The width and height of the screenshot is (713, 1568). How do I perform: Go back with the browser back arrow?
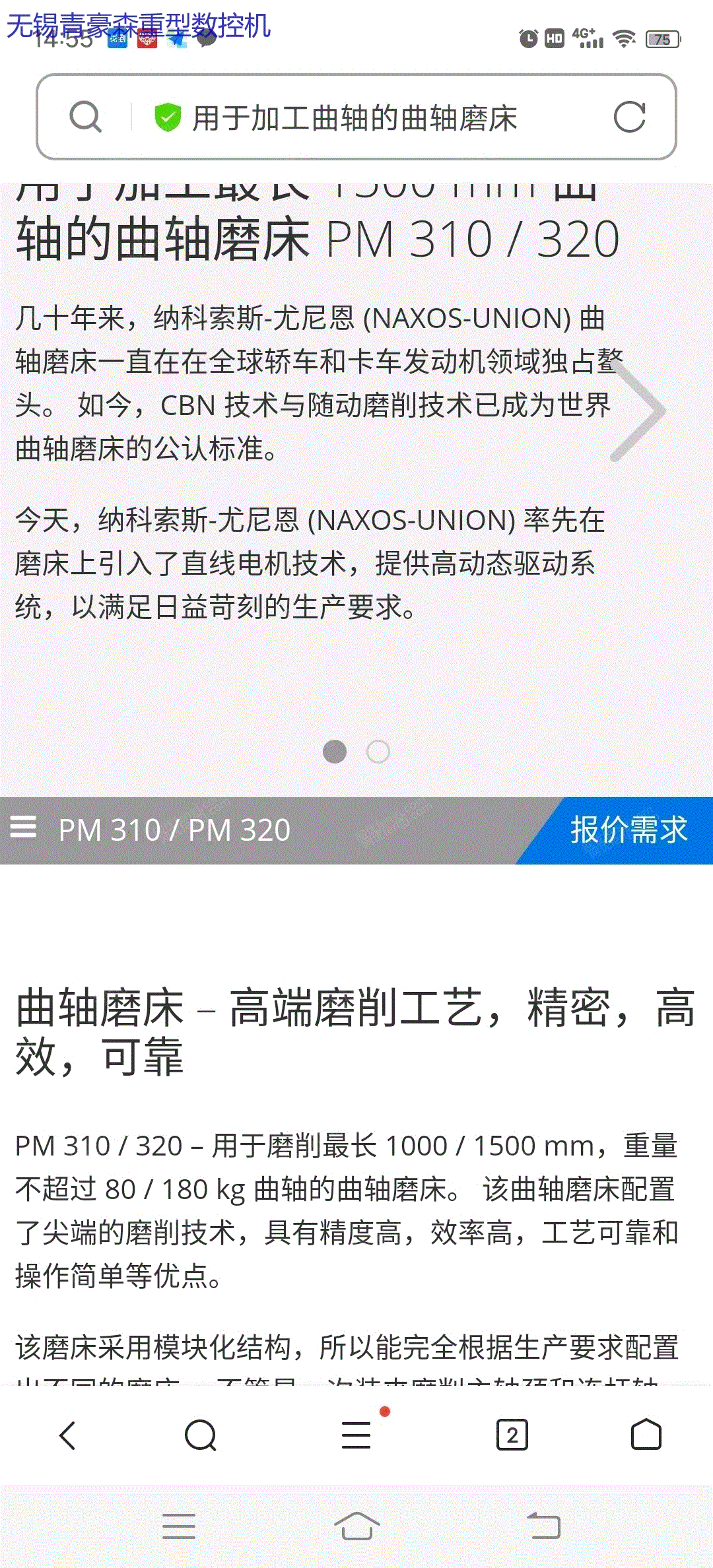pyautogui.click(x=68, y=1435)
